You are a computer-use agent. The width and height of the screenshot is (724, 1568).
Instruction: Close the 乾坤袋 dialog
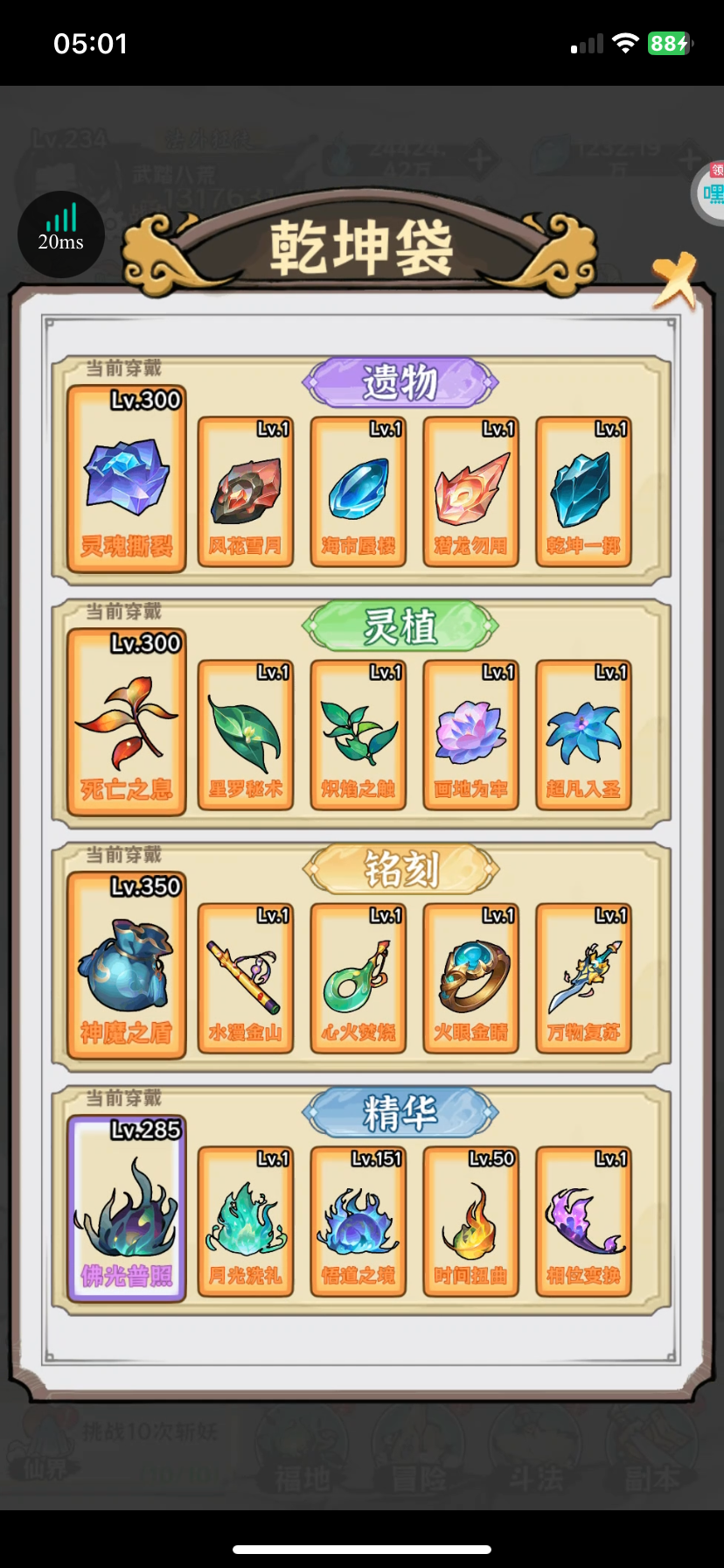(674, 281)
